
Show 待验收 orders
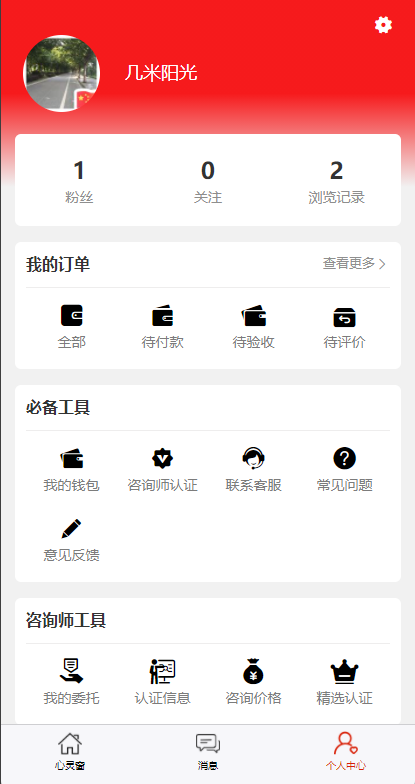click(x=254, y=327)
